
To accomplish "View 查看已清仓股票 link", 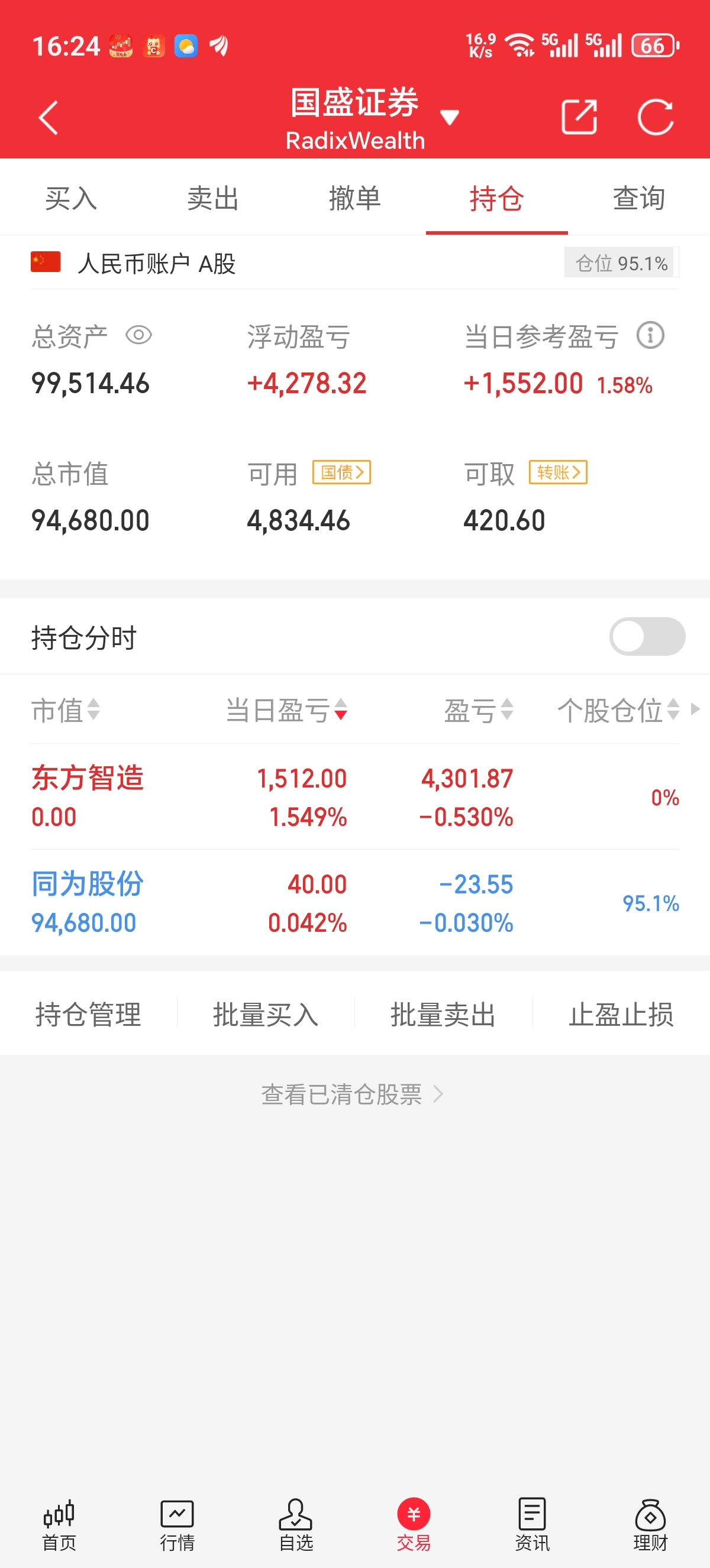I will click(x=351, y=1094).
